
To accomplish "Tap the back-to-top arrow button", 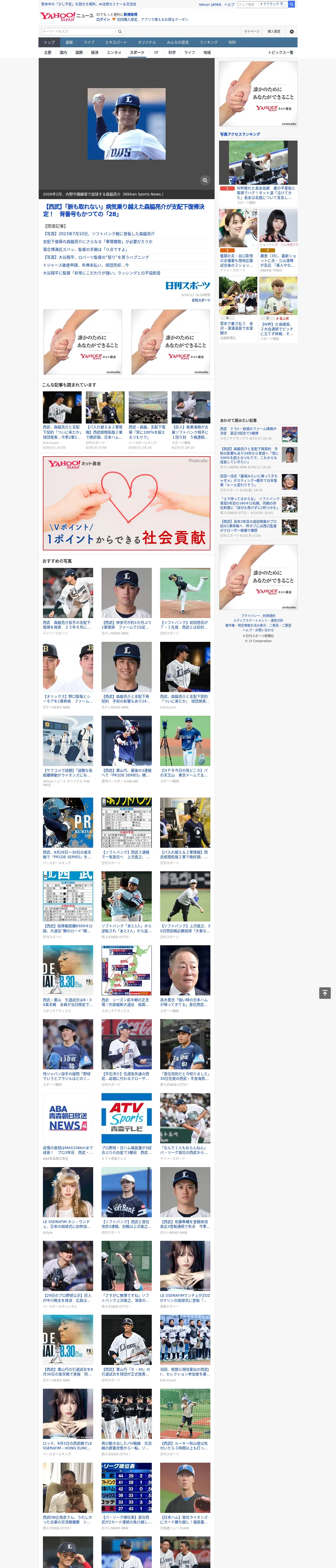I will pos(325,993).
